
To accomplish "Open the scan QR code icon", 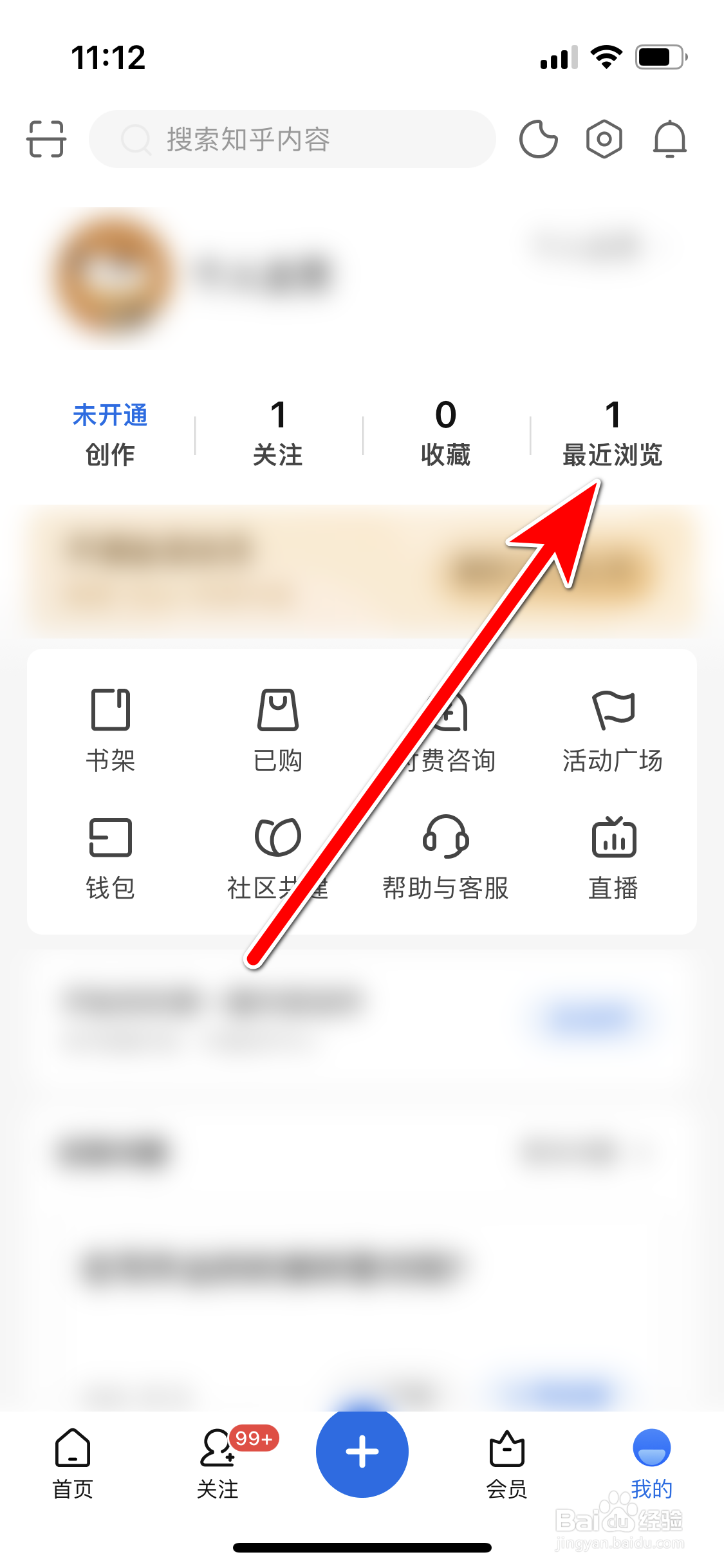I will click(46, 139).
